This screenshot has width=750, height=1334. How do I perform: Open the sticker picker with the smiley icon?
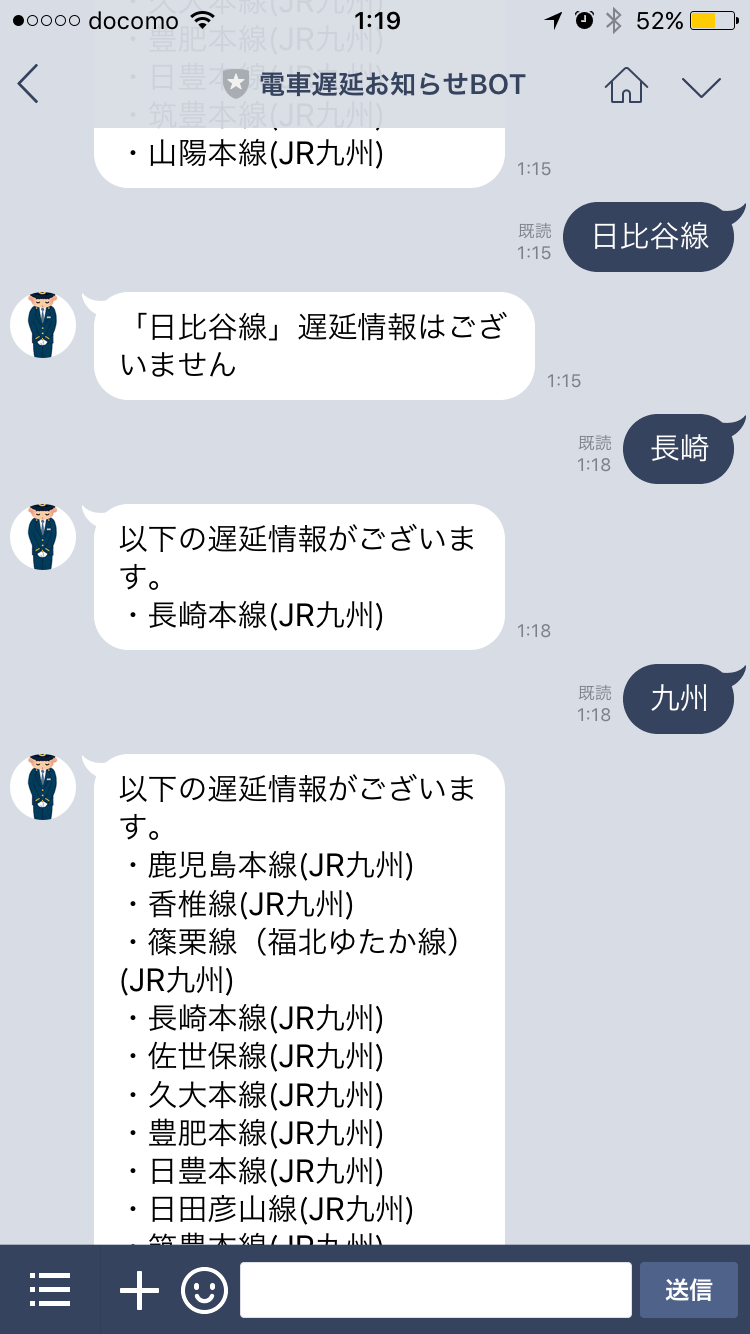[x=203, y=1289]
